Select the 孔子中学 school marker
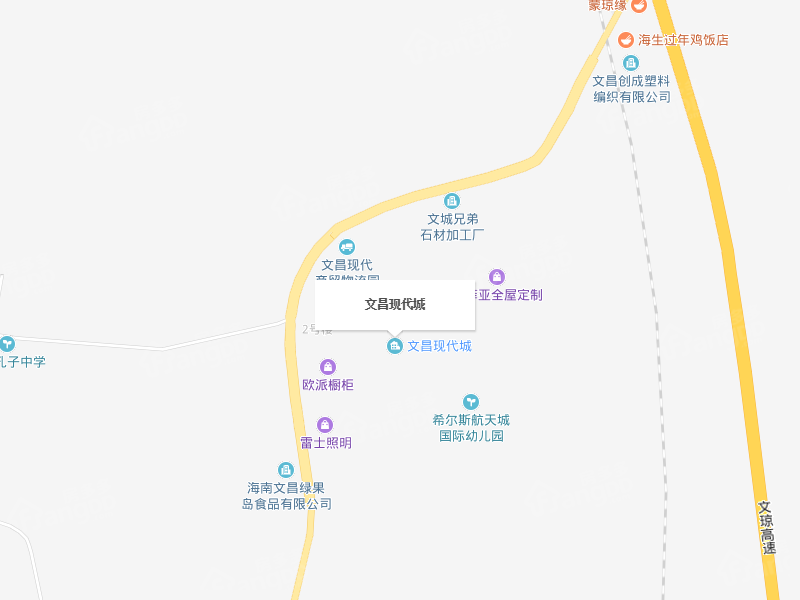 click(x=7, y=344)
